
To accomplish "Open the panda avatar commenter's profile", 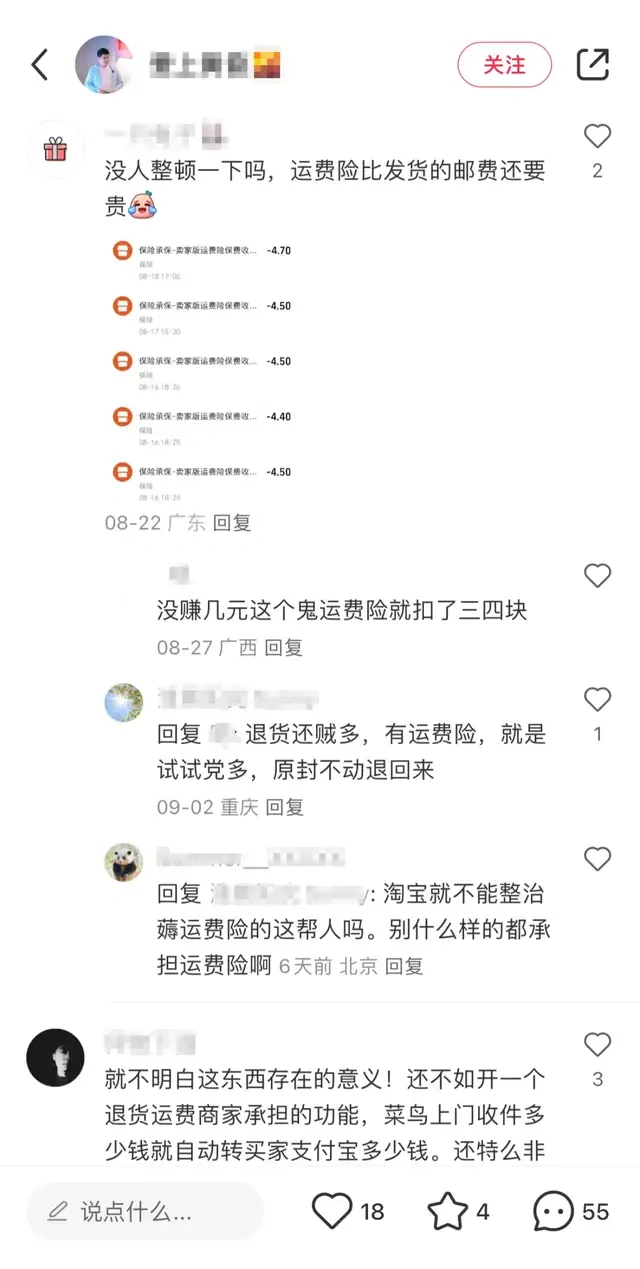I will click(x=124, y=862).
